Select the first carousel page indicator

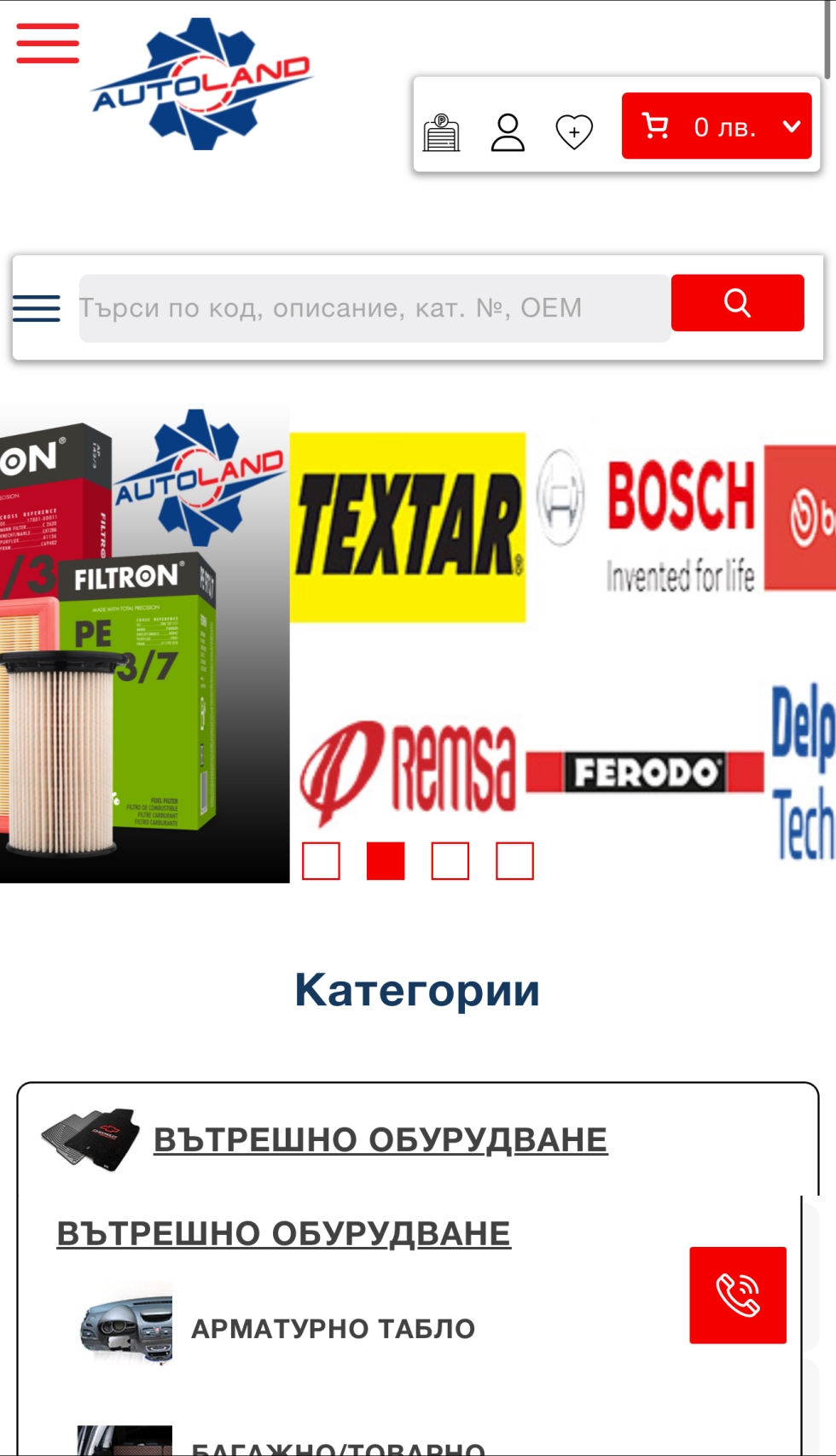(322, 861)
